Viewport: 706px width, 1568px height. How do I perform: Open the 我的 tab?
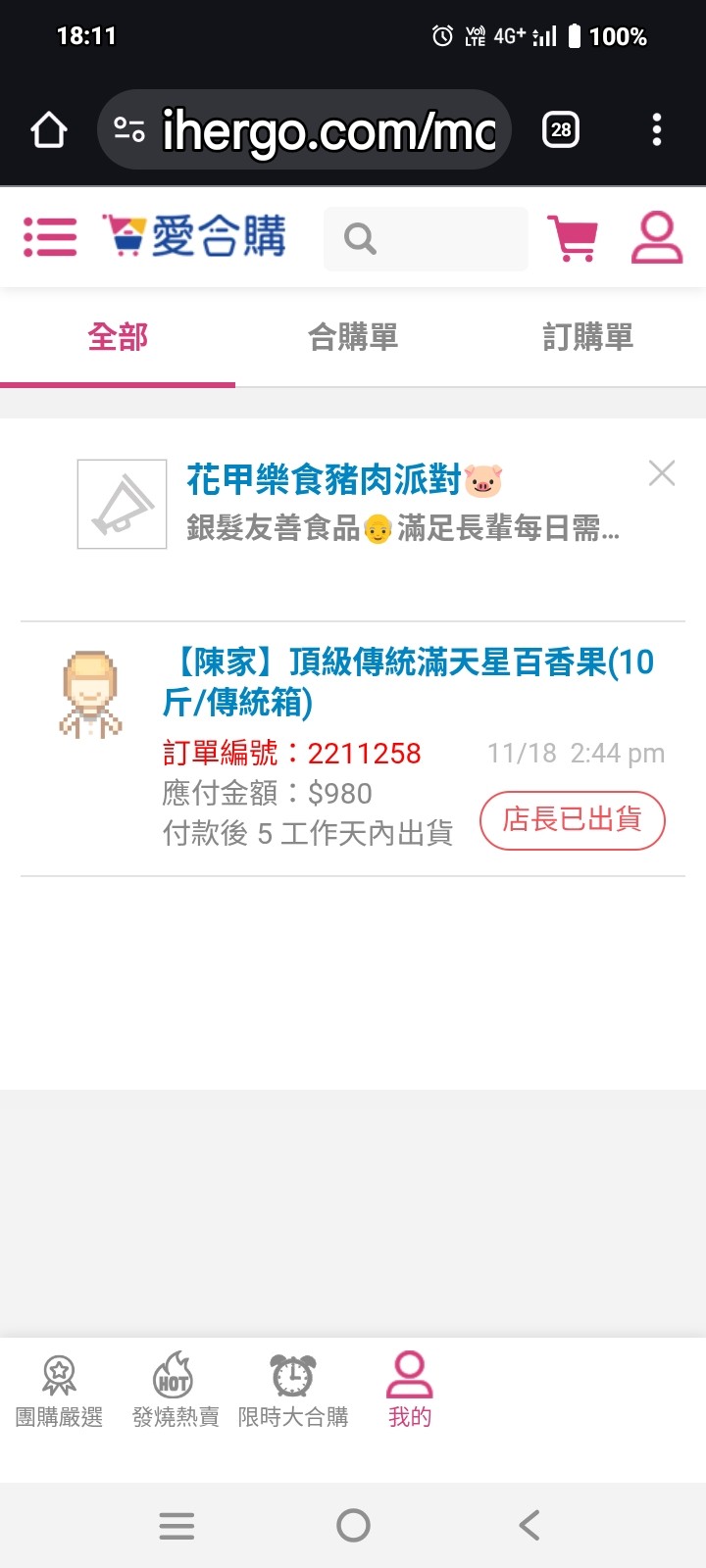point(410,1390)
